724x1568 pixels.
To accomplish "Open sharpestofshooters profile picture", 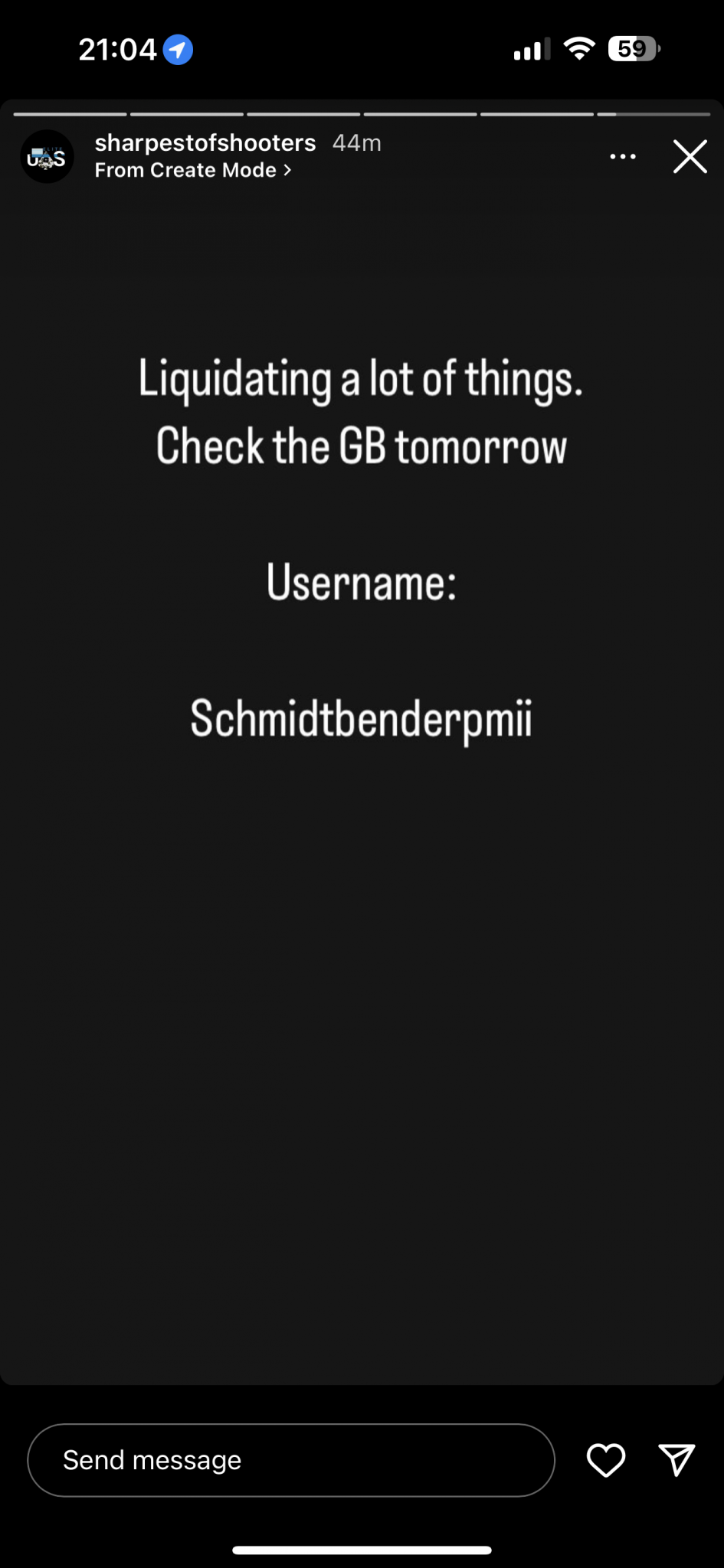I will coord(47,157).
